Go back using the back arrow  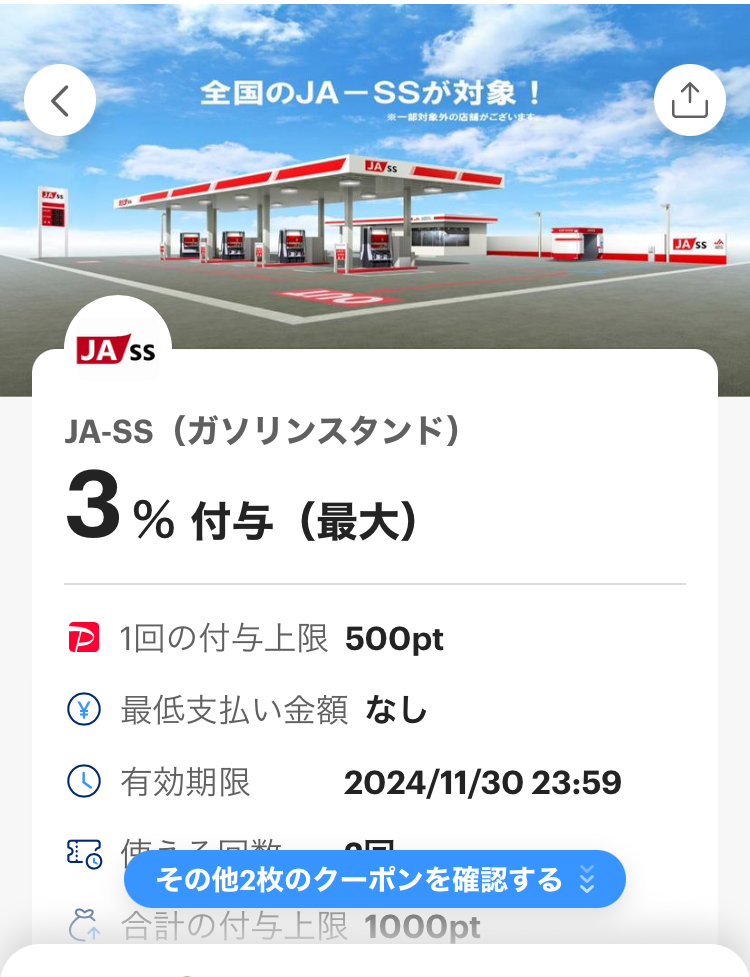point(60,100)
